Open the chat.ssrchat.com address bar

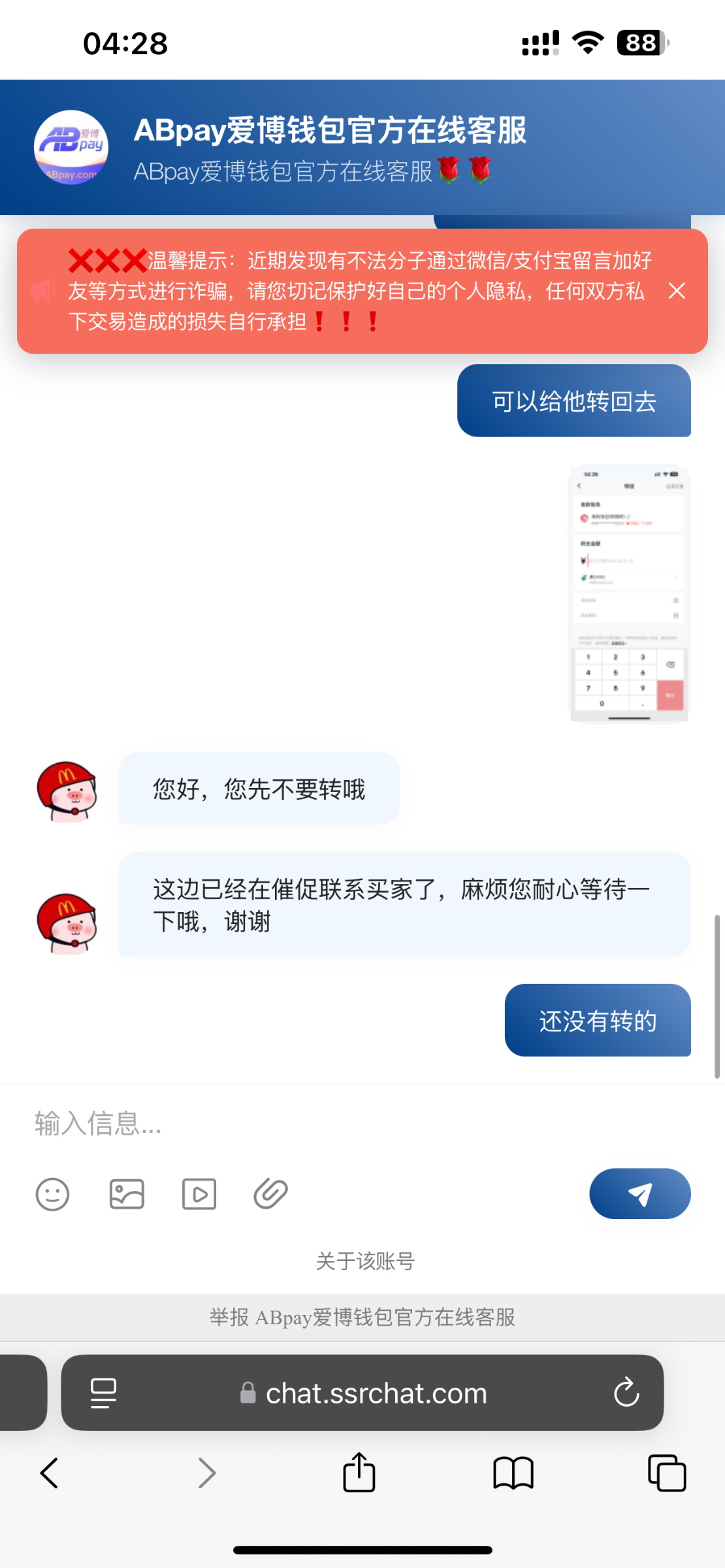[x=376, y=1394]
